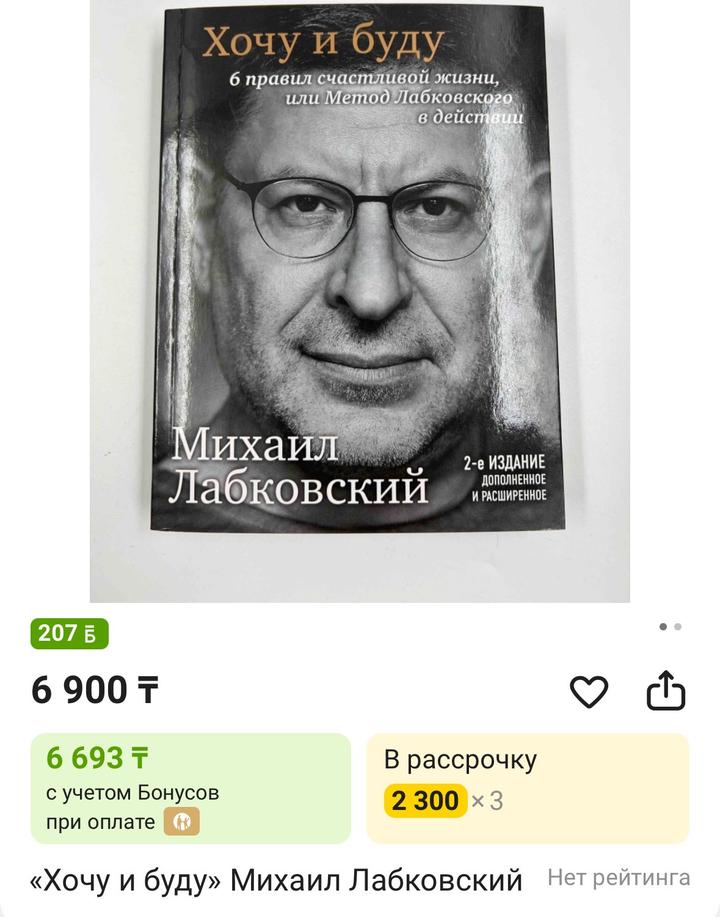This screenshot has height=917, width=720.
Task: Add the book to favorites with the heart
Action: tap(589, 691)
